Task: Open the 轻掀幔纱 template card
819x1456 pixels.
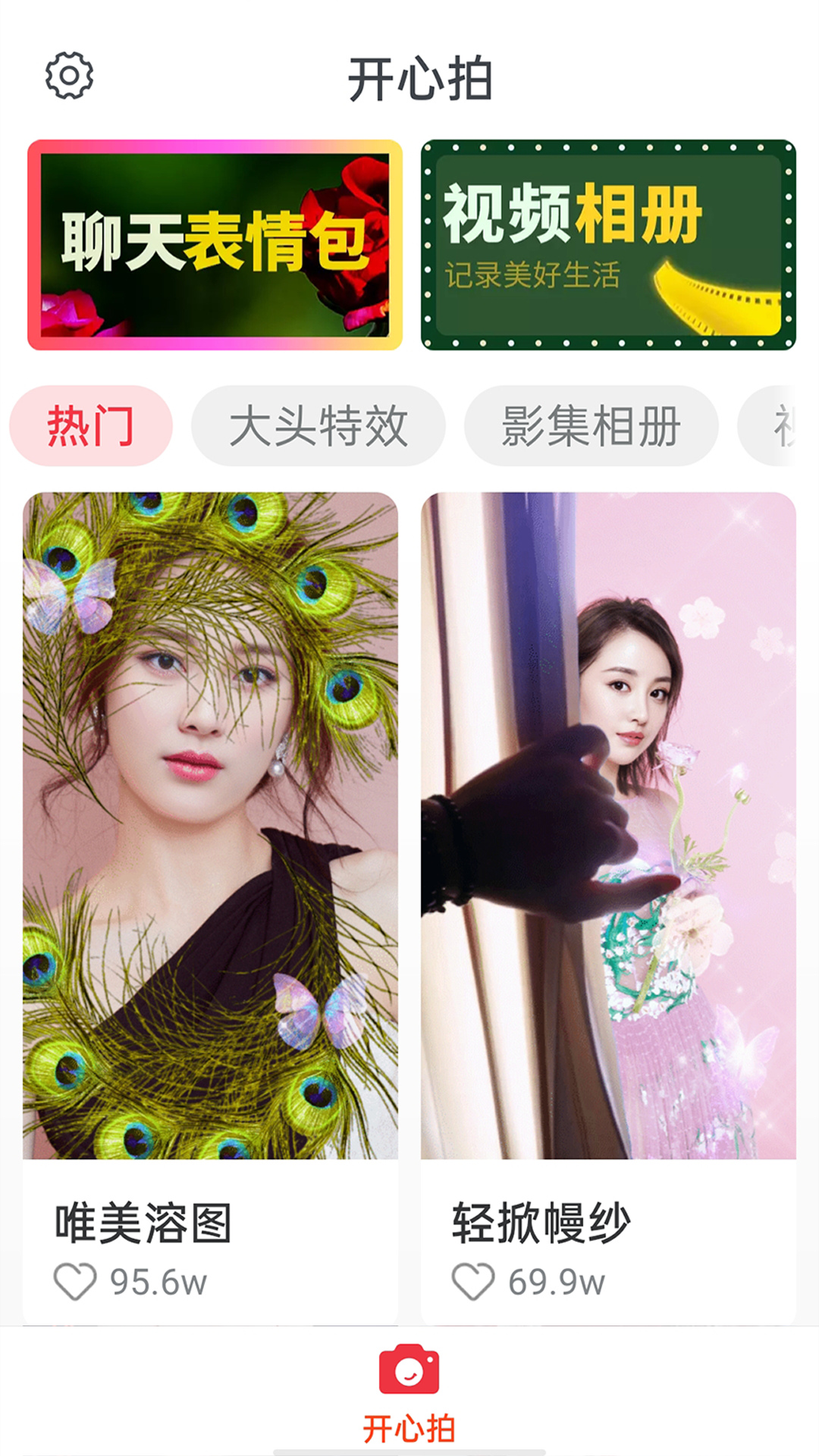Action: 608,825
